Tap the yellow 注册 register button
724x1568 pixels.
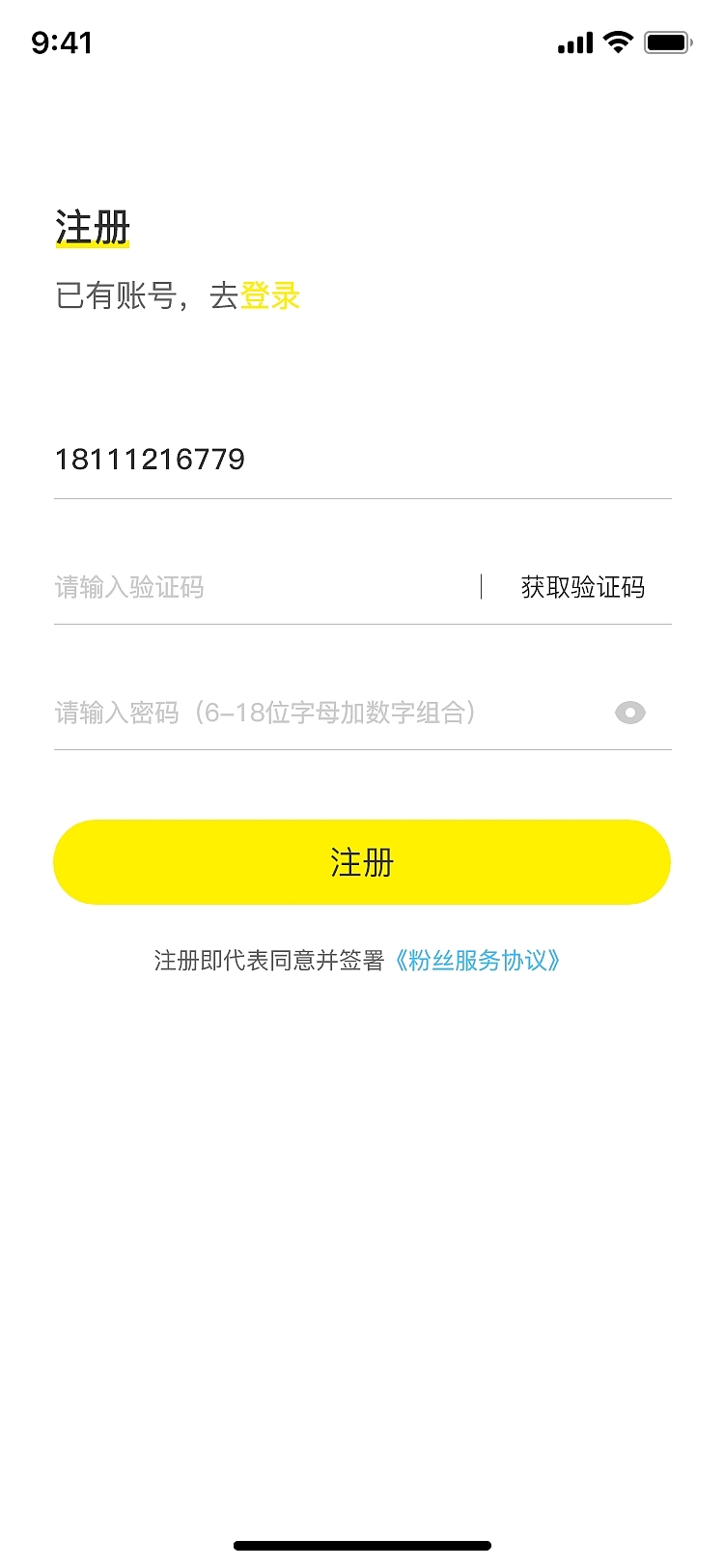[362, 862]
